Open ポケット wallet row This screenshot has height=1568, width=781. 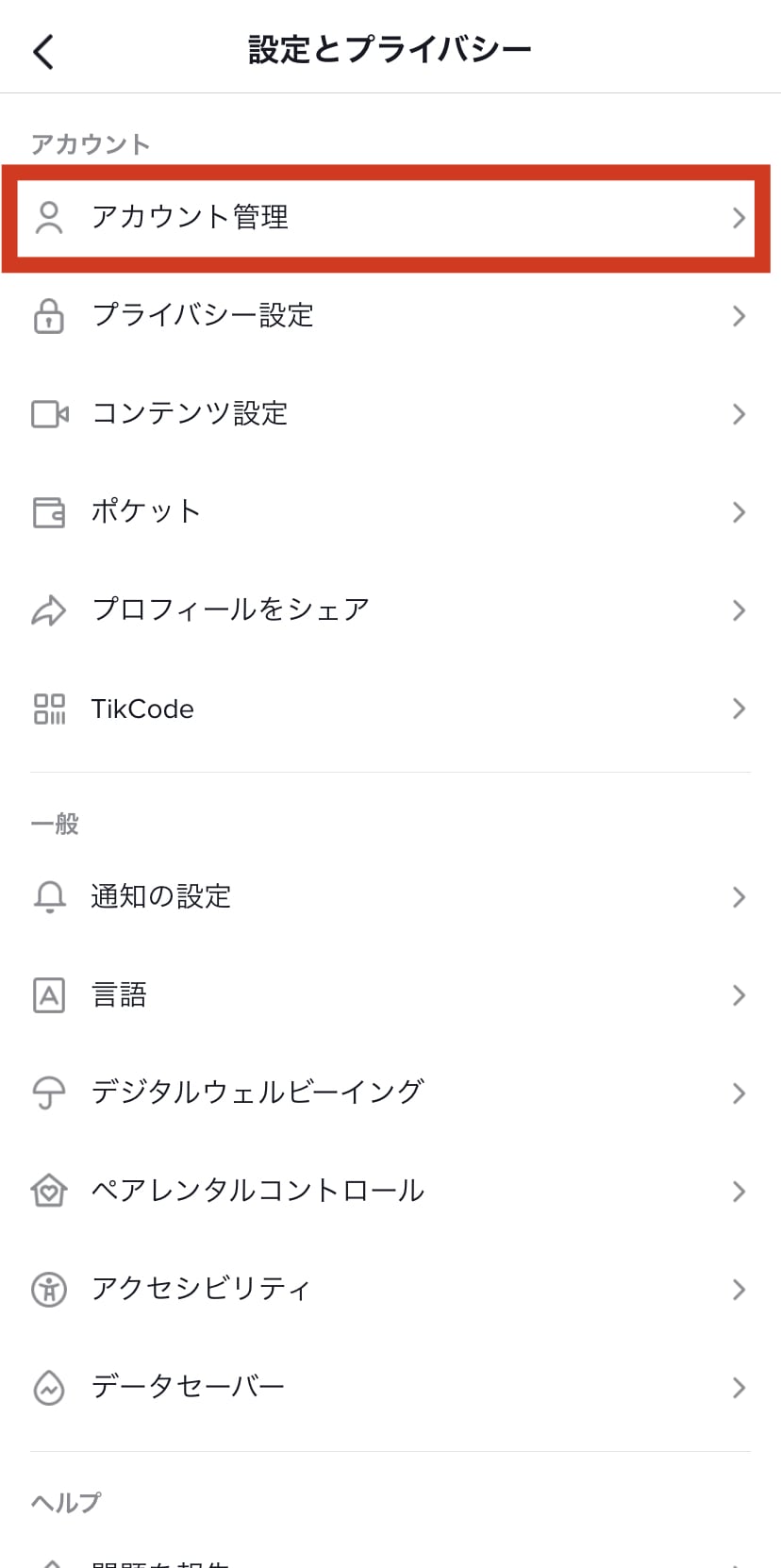pyautogui.click(x=390, y=512)
